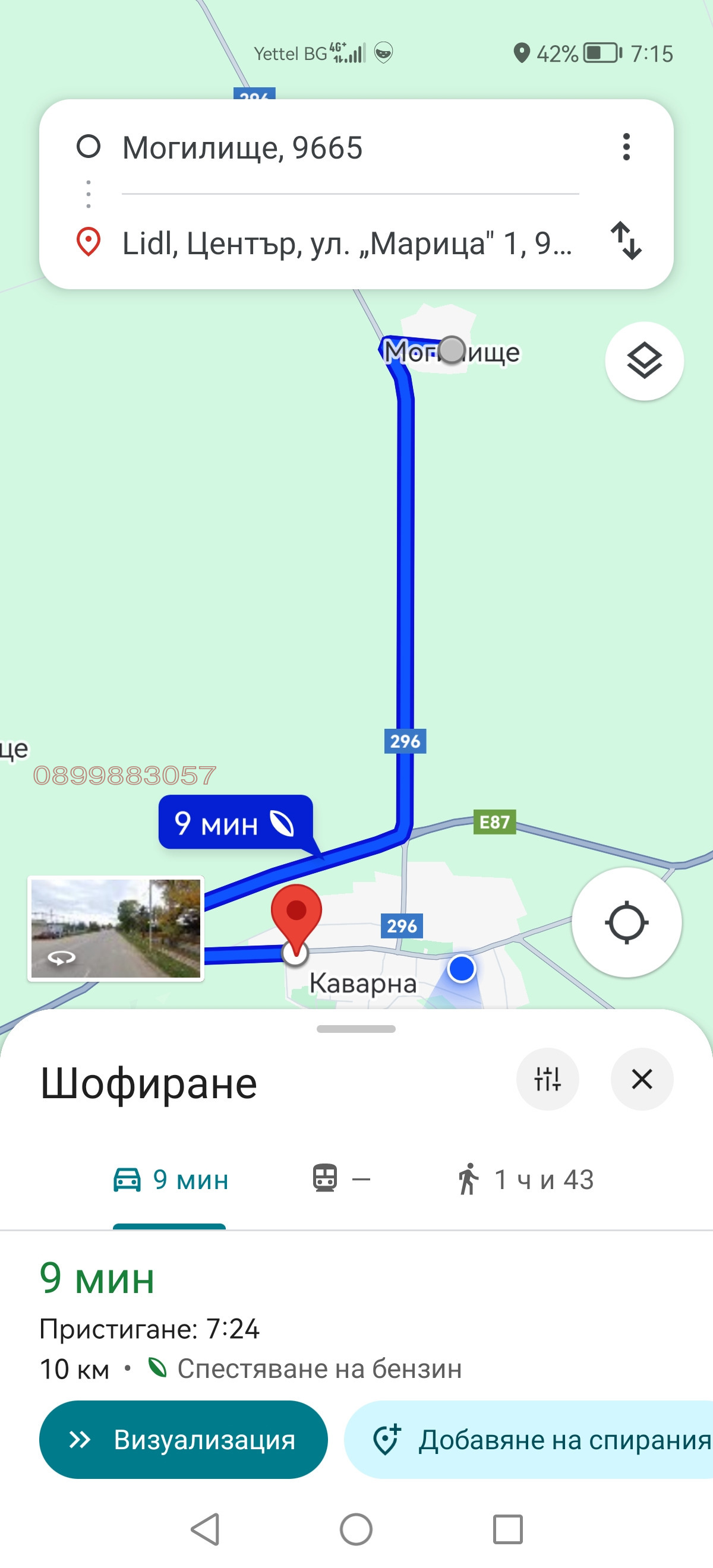Open route options filter icon
This screenshot has width=713, height=1568.
(x=547, y=1079)
